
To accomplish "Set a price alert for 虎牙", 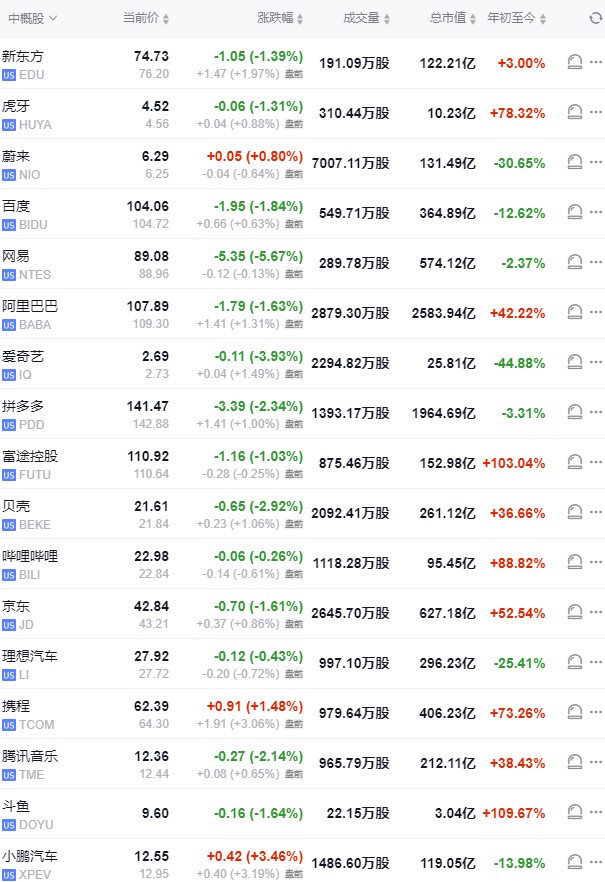I will point(575,113).
